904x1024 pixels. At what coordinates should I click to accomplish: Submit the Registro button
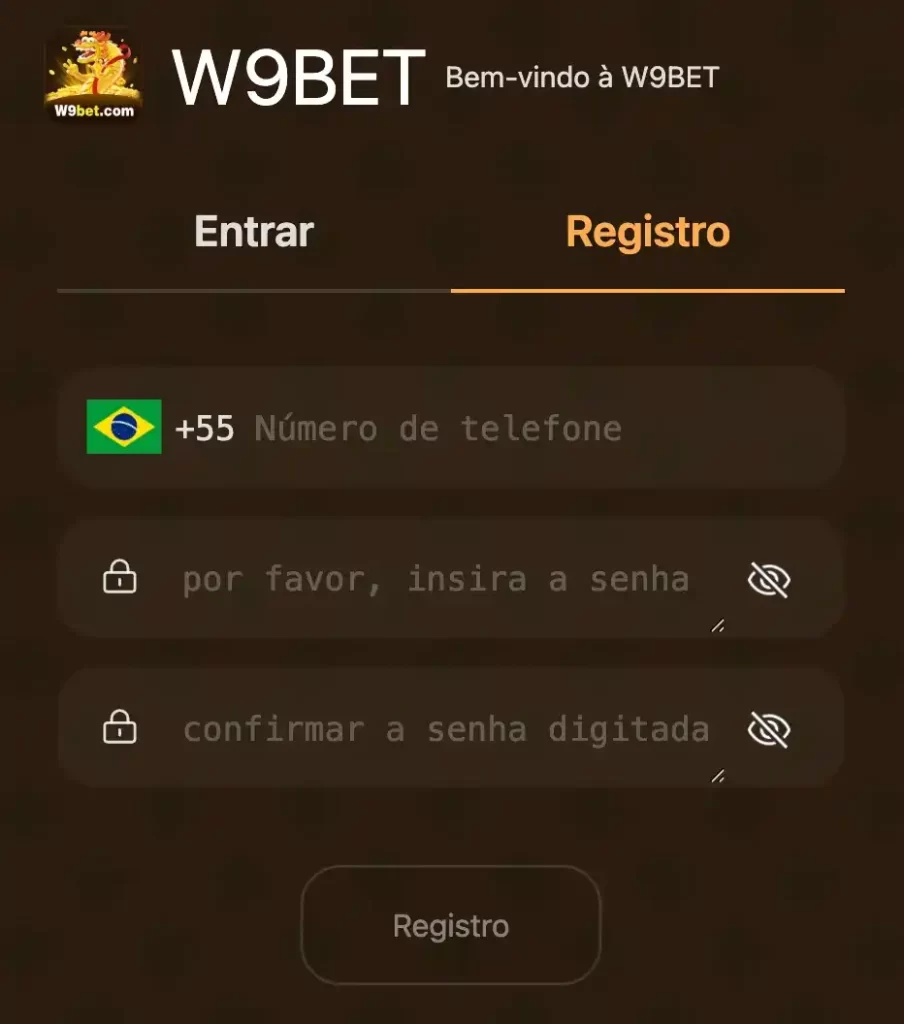(x=450, y=925)
